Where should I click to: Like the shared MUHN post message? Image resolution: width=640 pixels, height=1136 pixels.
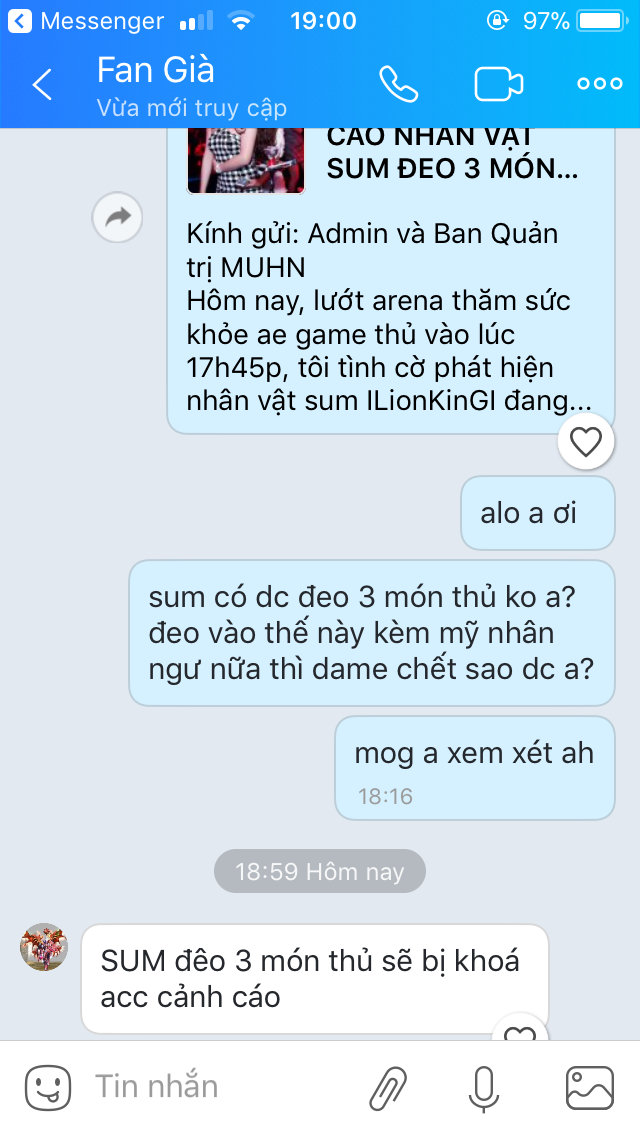point(585,441)
